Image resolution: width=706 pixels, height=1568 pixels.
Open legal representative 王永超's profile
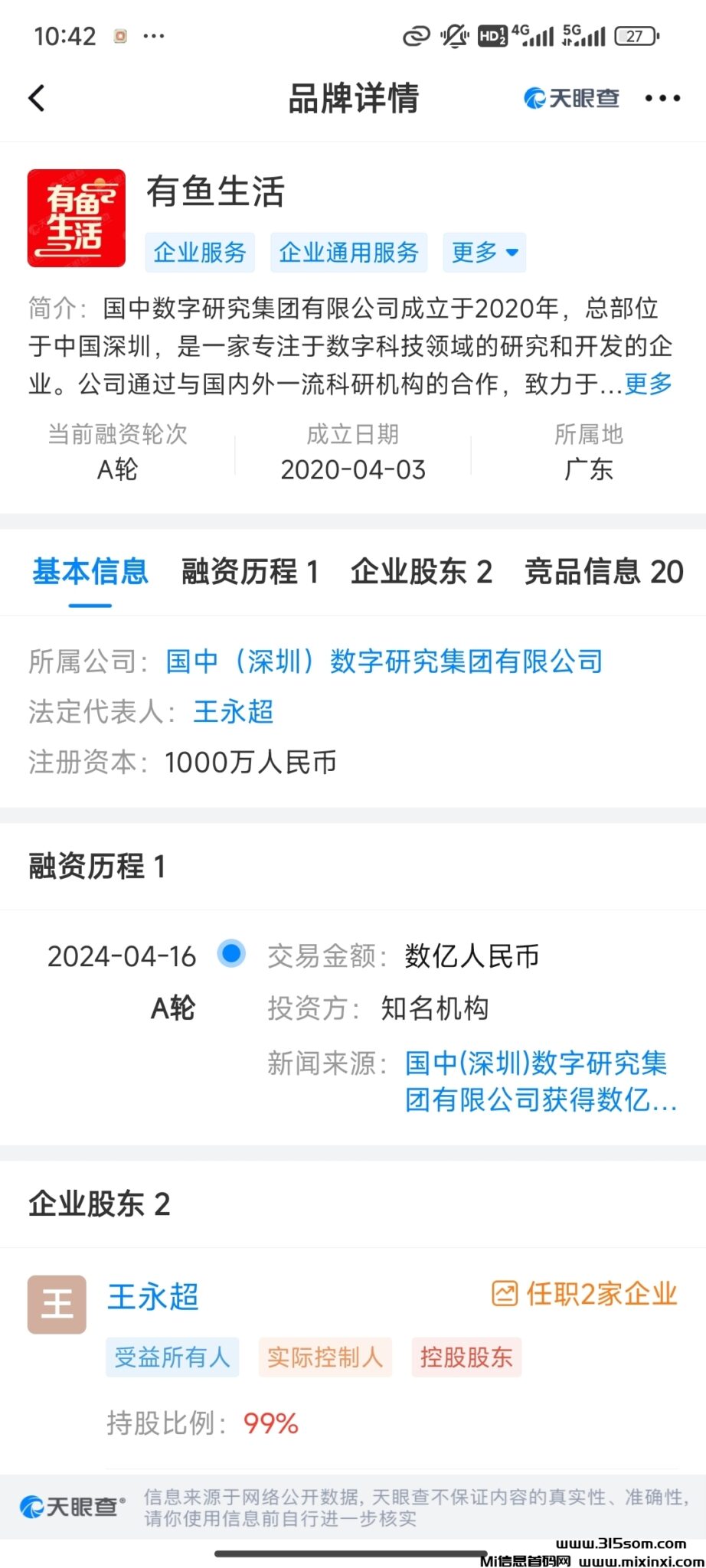234,712
